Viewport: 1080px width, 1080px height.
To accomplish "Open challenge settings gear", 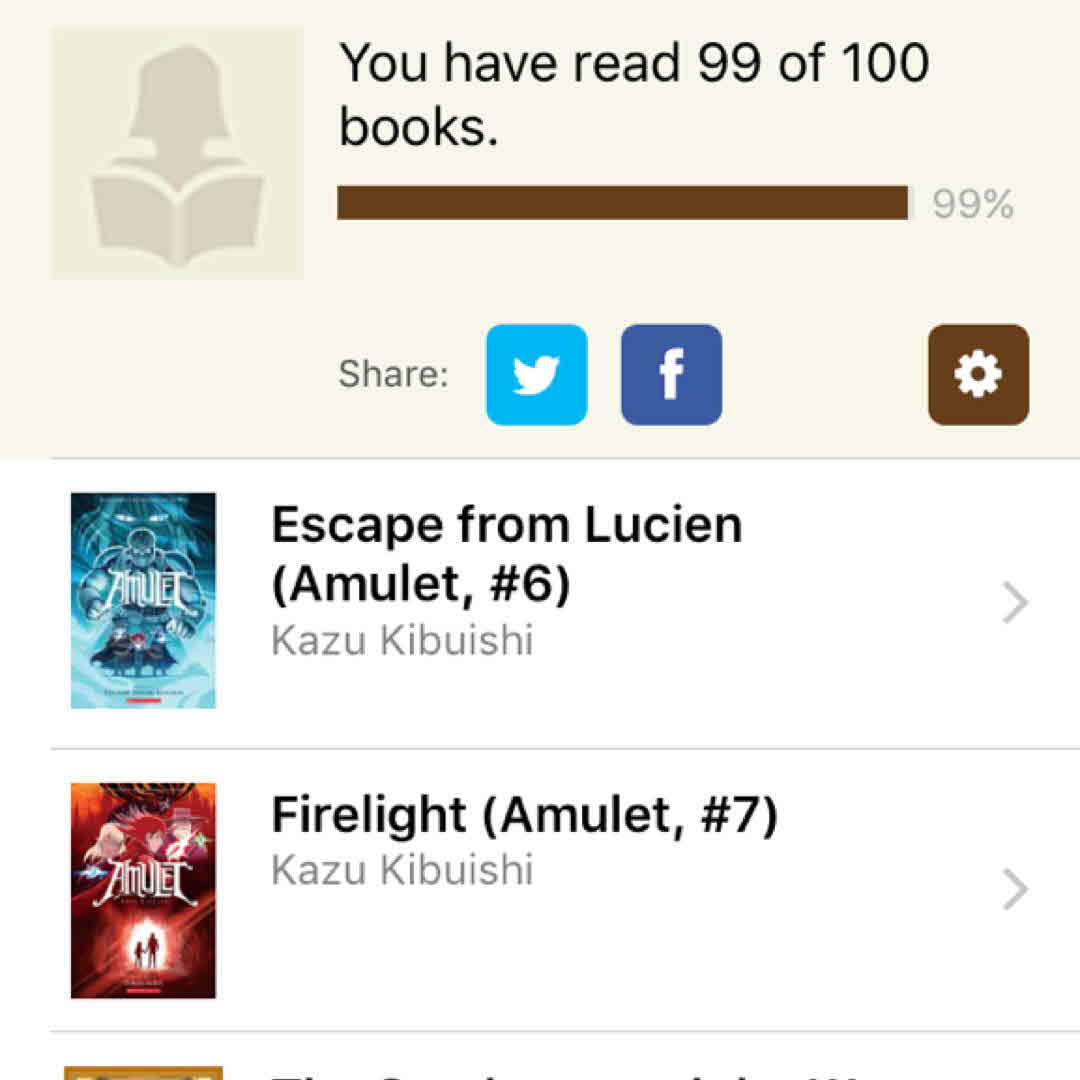I will pyautogui.click(x=977, y=375).
